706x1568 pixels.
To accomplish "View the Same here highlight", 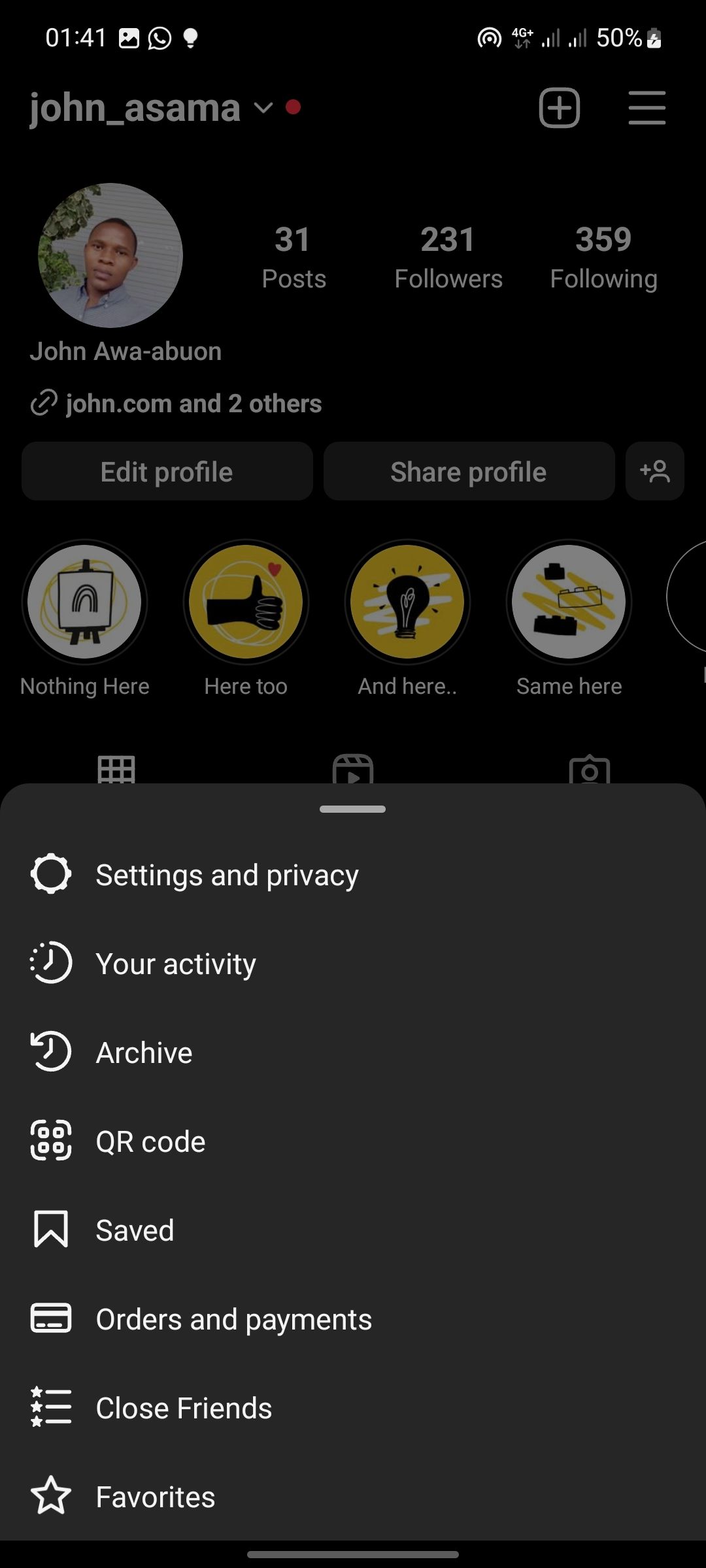I will [x=569, y=601].
